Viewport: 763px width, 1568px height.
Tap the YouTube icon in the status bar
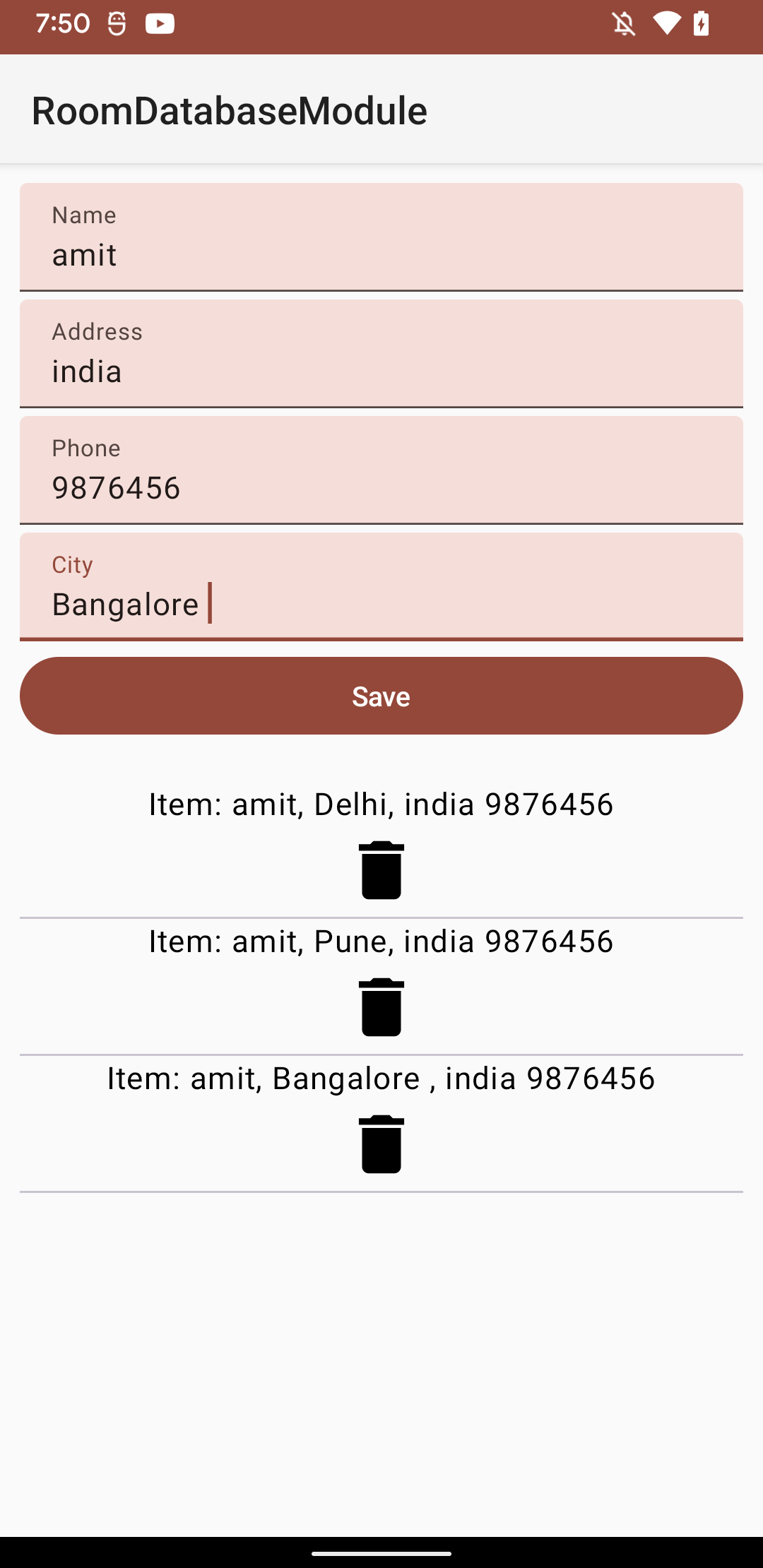(160, 25)
